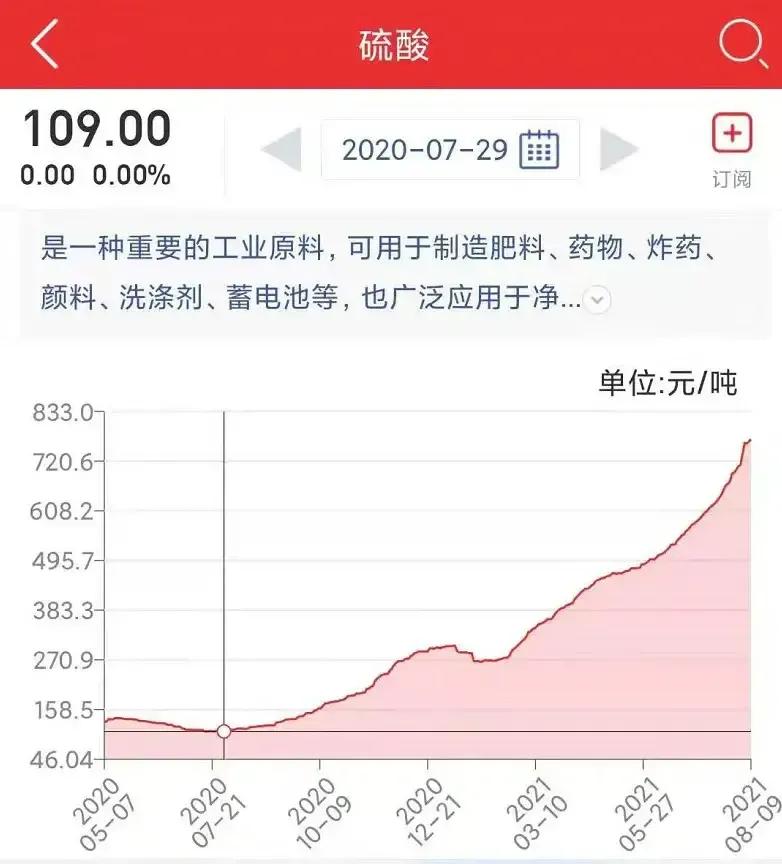782x864 pixels.
Task: Select the 硫酸 title in the header
Action: 391,43
